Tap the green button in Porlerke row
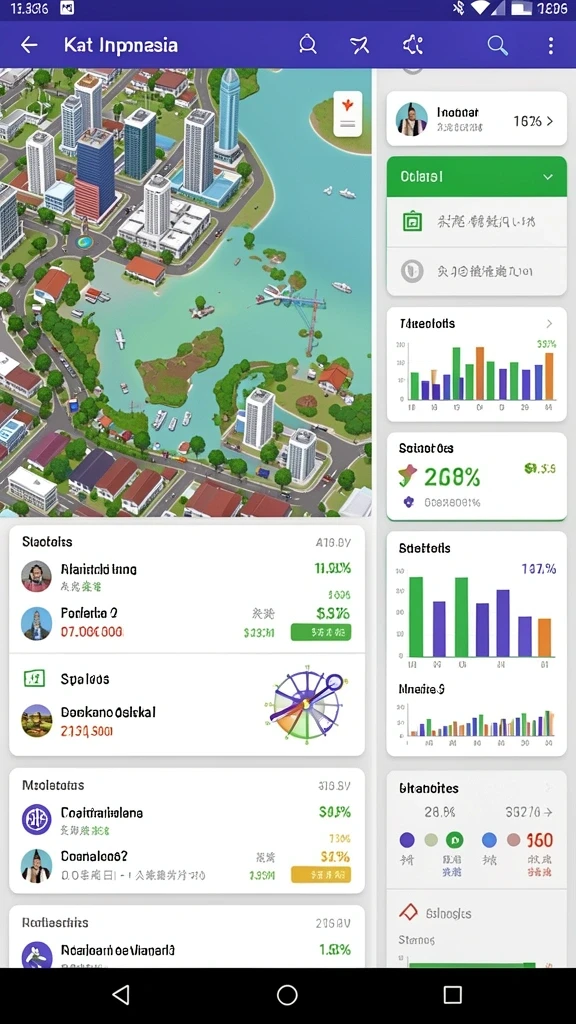This screenshot has height=1024, width=576. coord(321,632)
